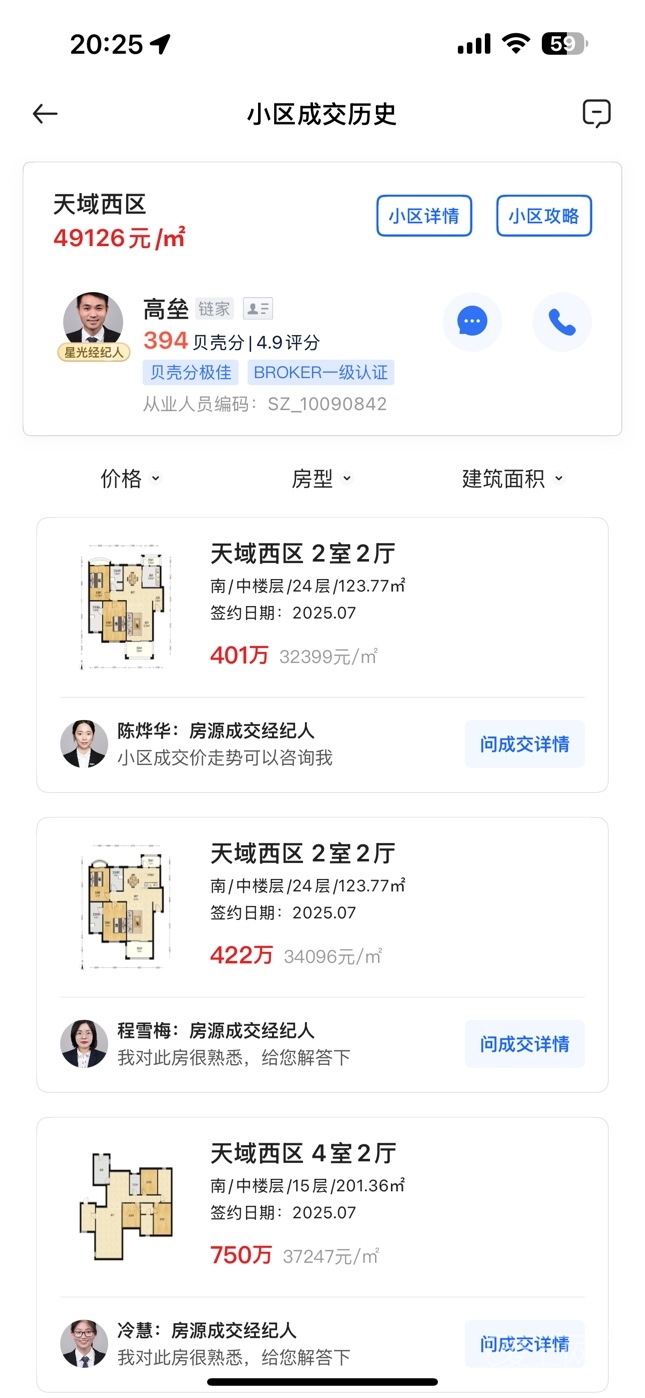
Task: View 高垒's business card icon
Action: click(258, 309)
